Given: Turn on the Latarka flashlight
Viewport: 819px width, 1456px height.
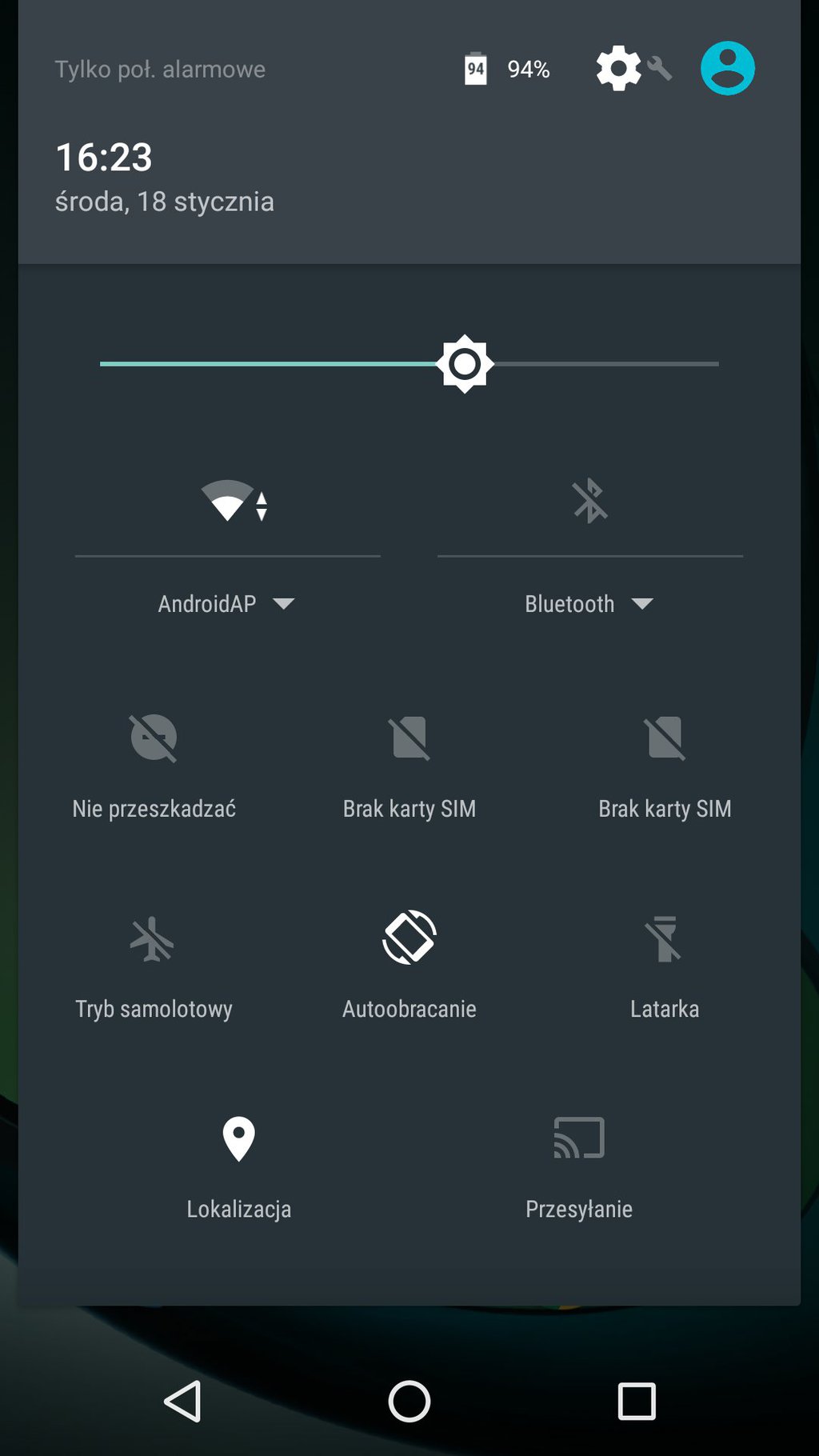Looking at the screenshot, I should [x=664, y=939].
